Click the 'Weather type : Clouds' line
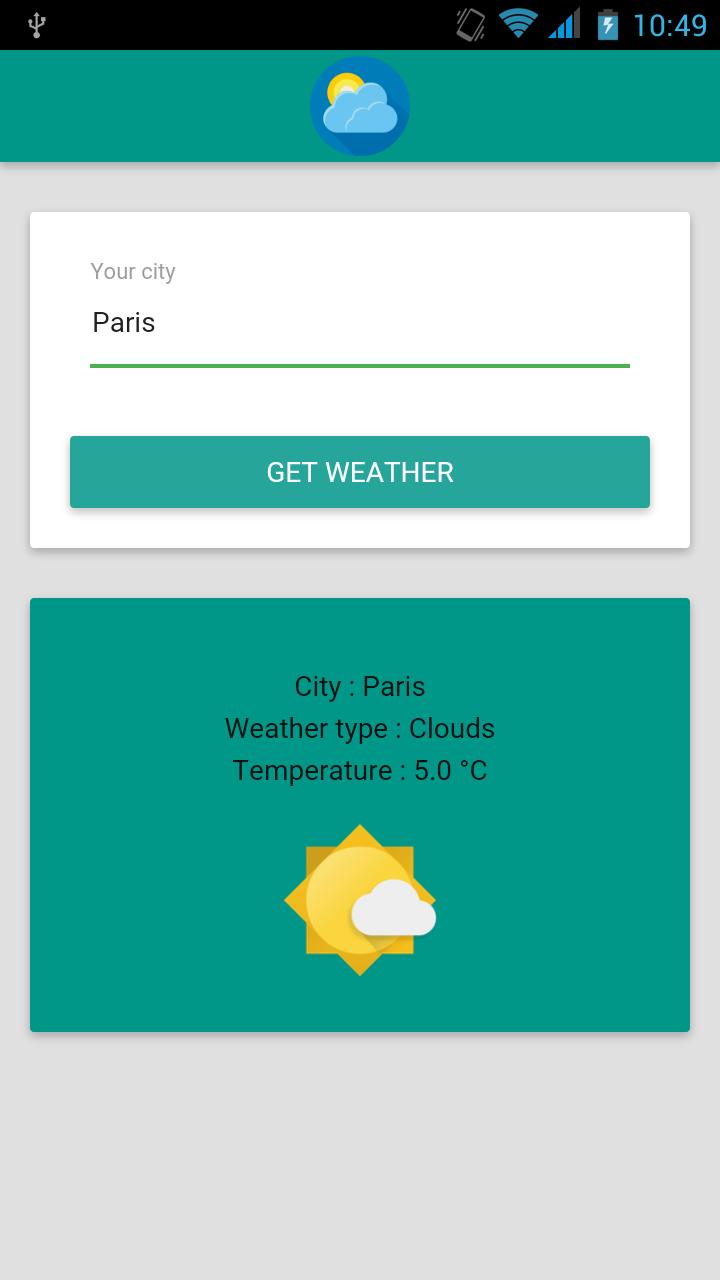The image size is (720, 1280). point(360,728)
